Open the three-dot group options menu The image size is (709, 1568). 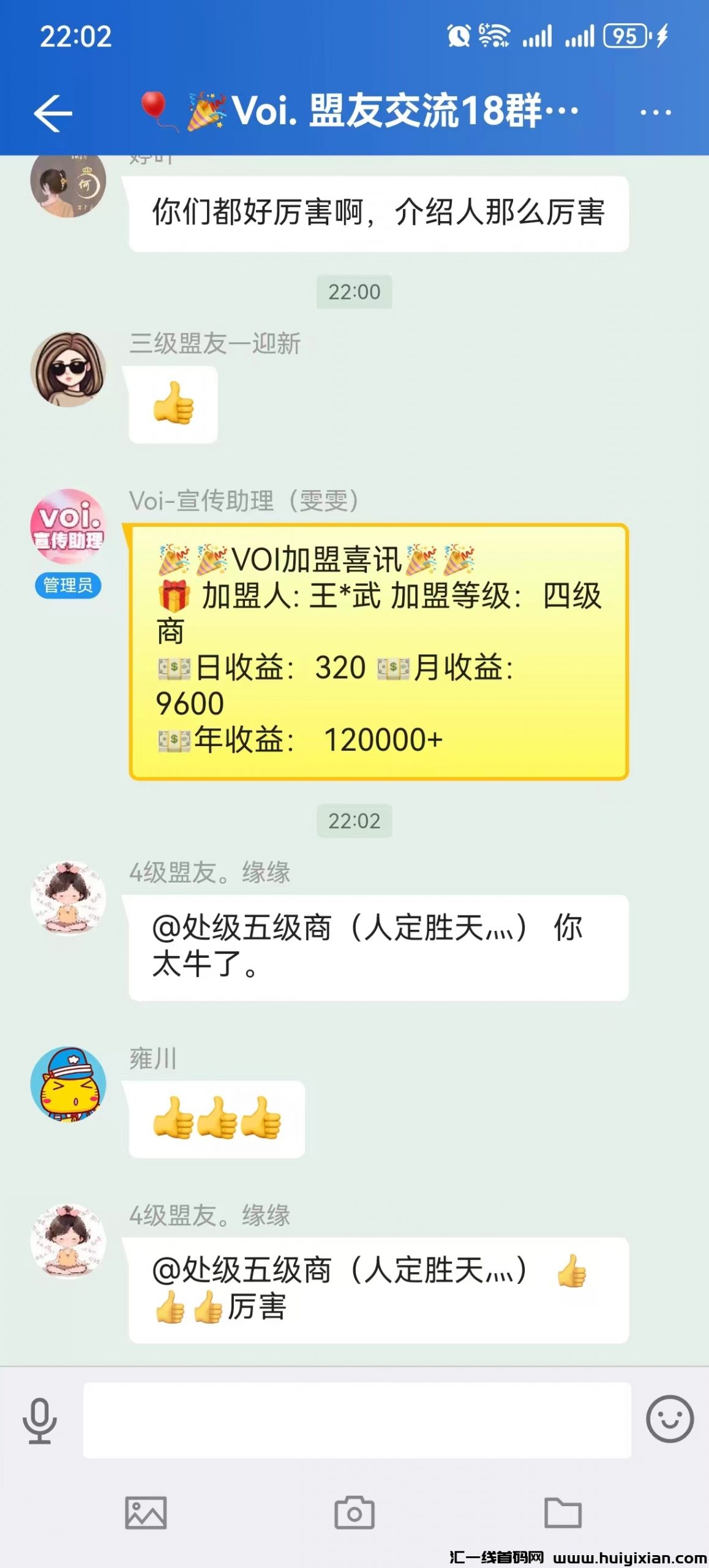(655, 113)
